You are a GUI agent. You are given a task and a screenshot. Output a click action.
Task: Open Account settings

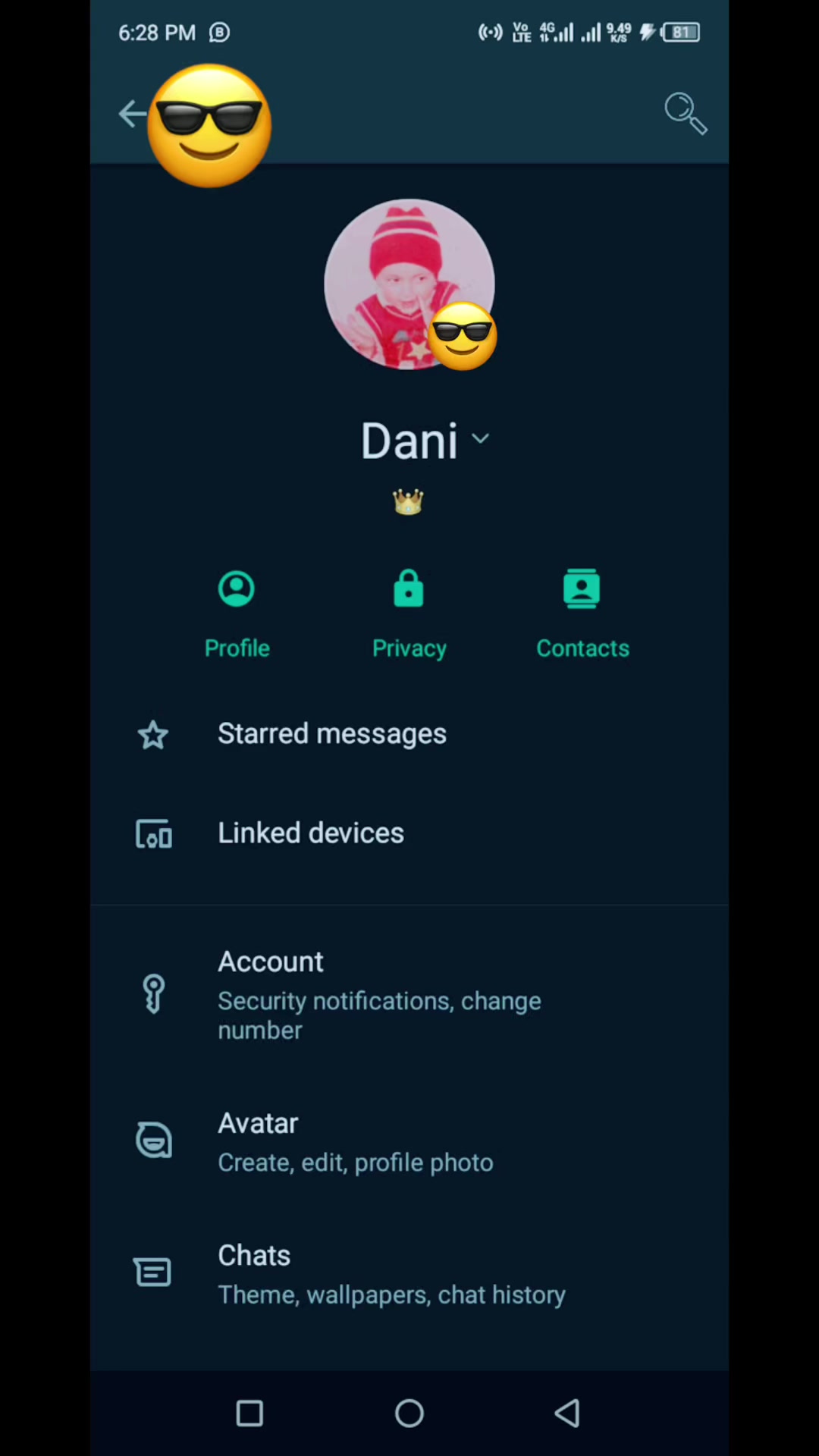[x=379, y=994]
